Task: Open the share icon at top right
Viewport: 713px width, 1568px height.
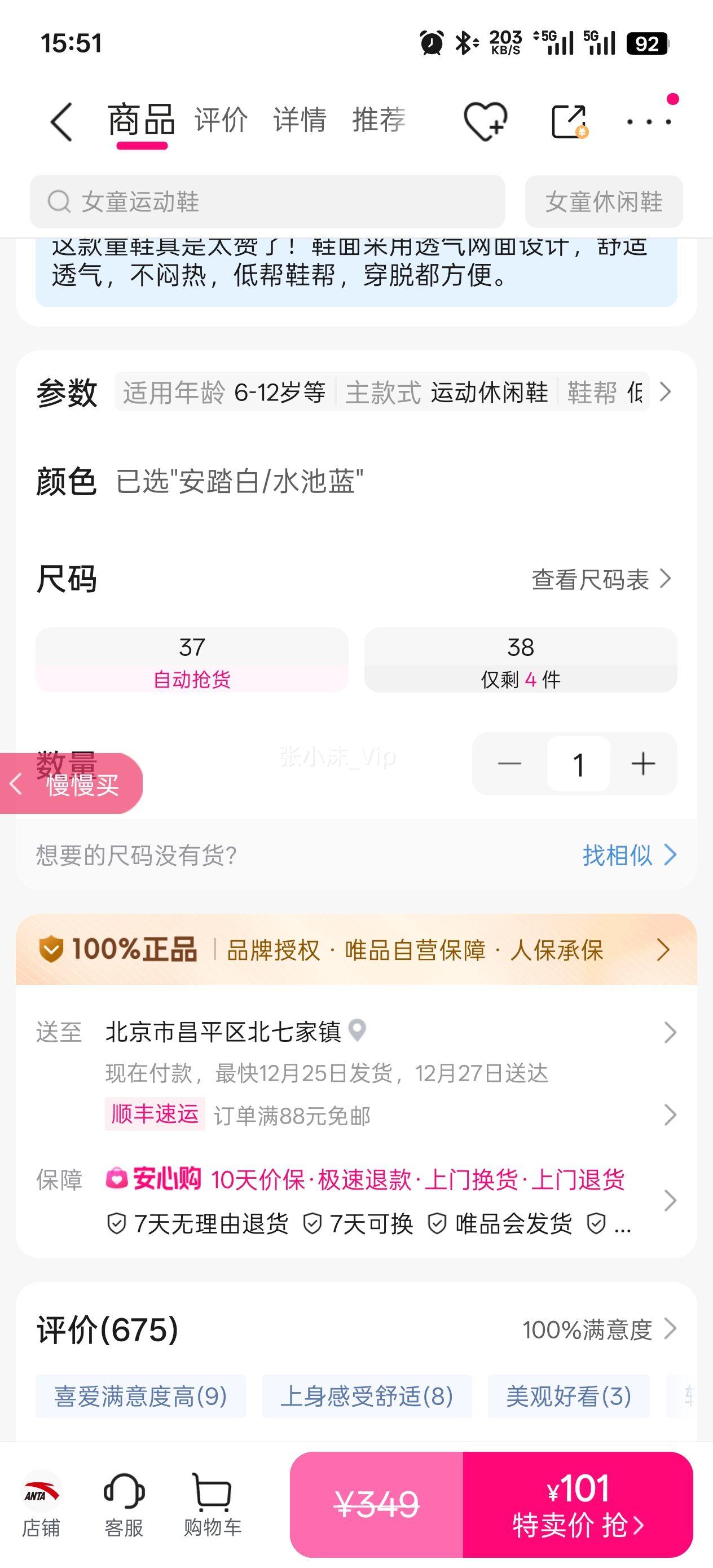Action: (568, 120)
